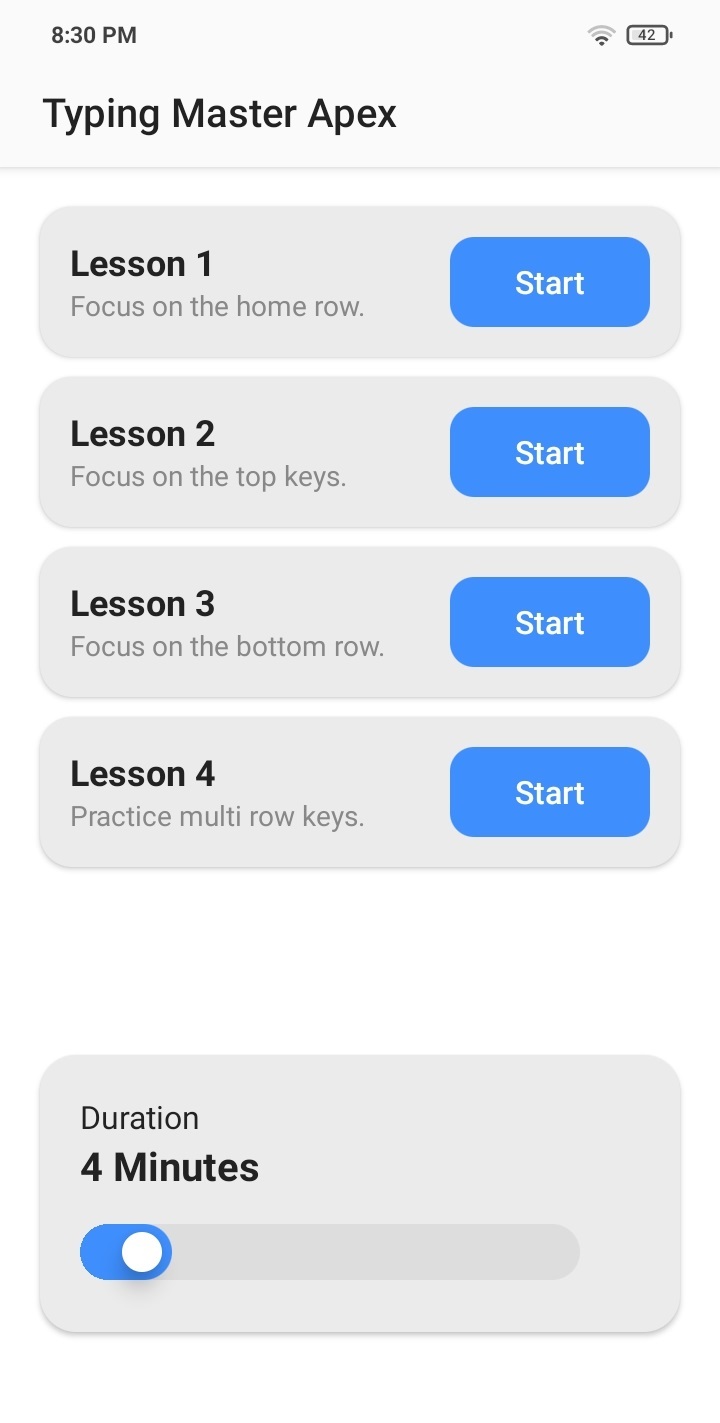Start Lesson 2 for top keys
This screenshot has height=1423, width=720.
coord(549,452)
